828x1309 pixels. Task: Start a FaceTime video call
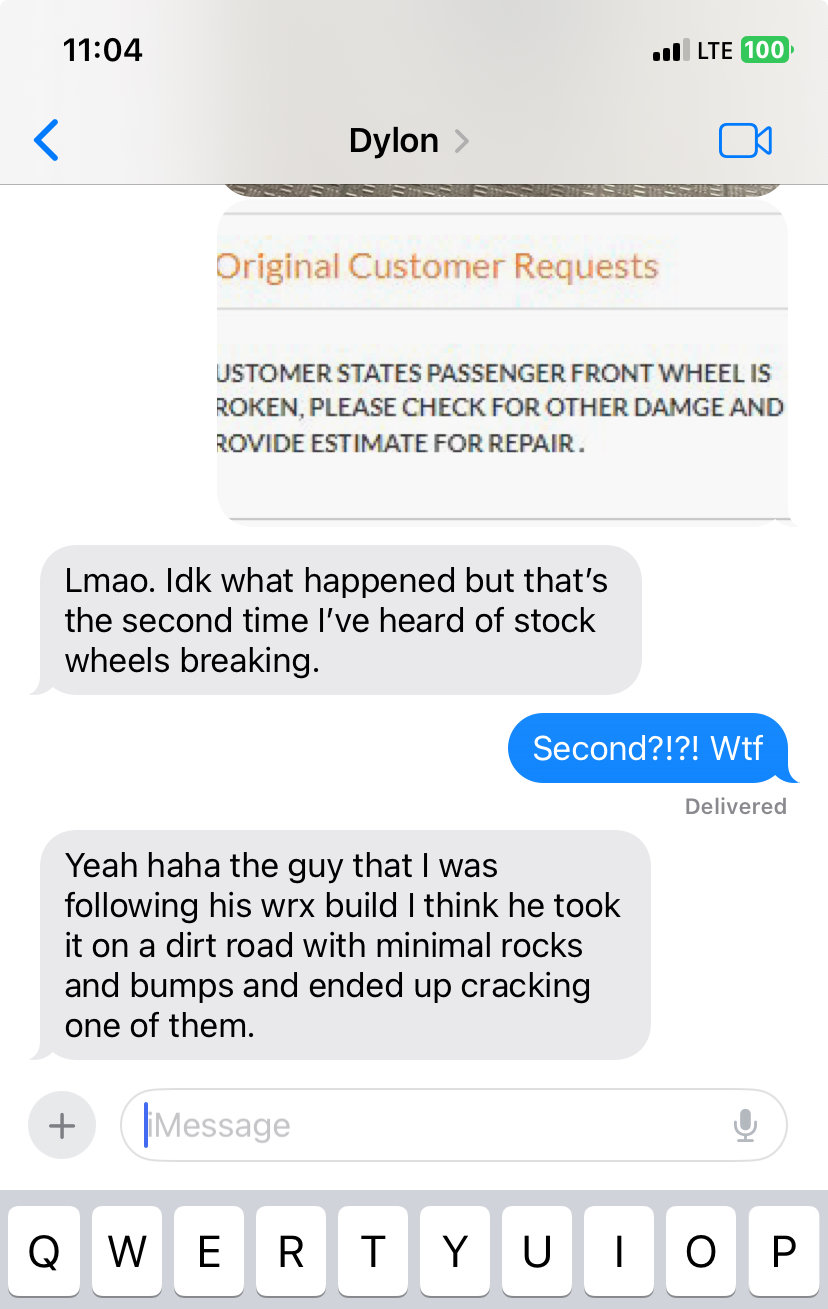[745, 141]
